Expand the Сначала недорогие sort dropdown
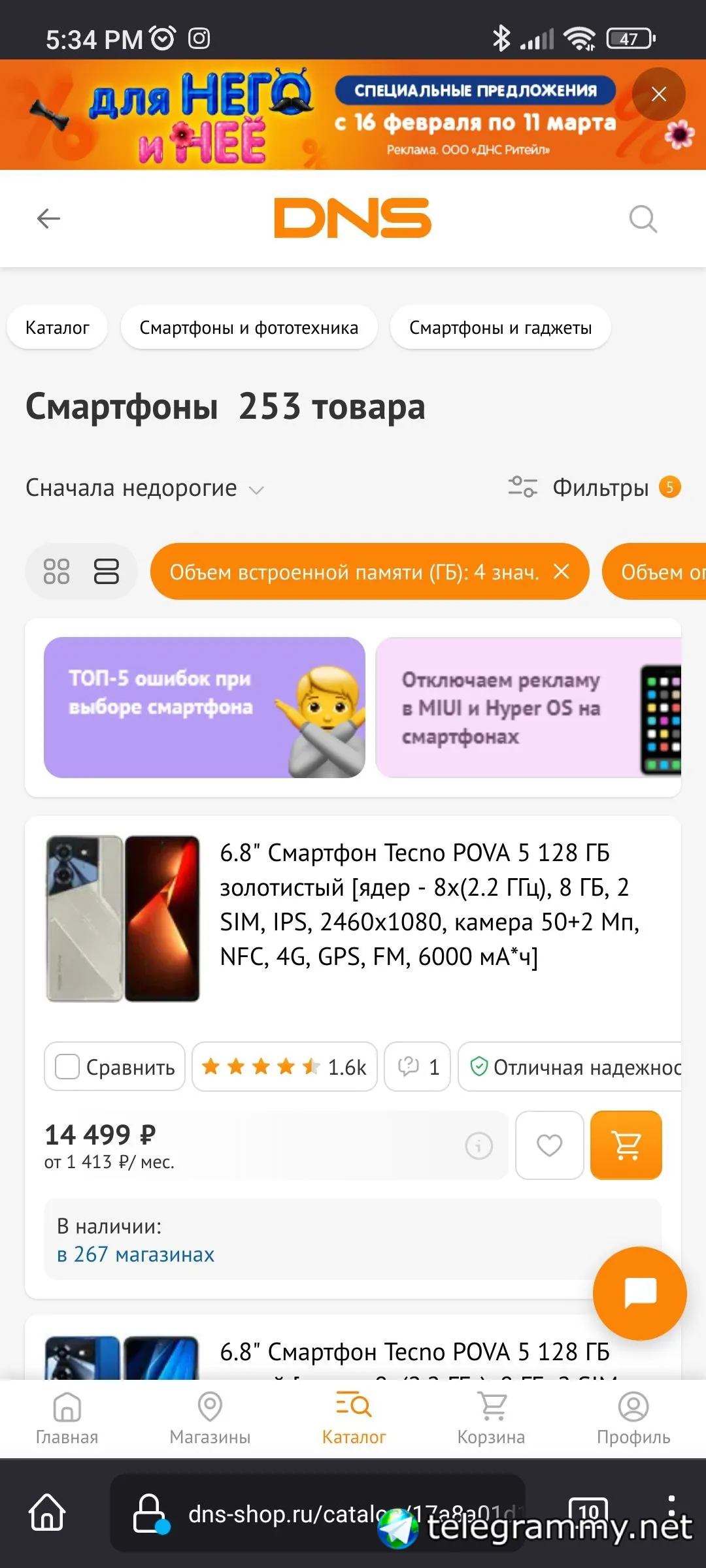This screenshot has height=1568, width=706. [x=144, y=488]
